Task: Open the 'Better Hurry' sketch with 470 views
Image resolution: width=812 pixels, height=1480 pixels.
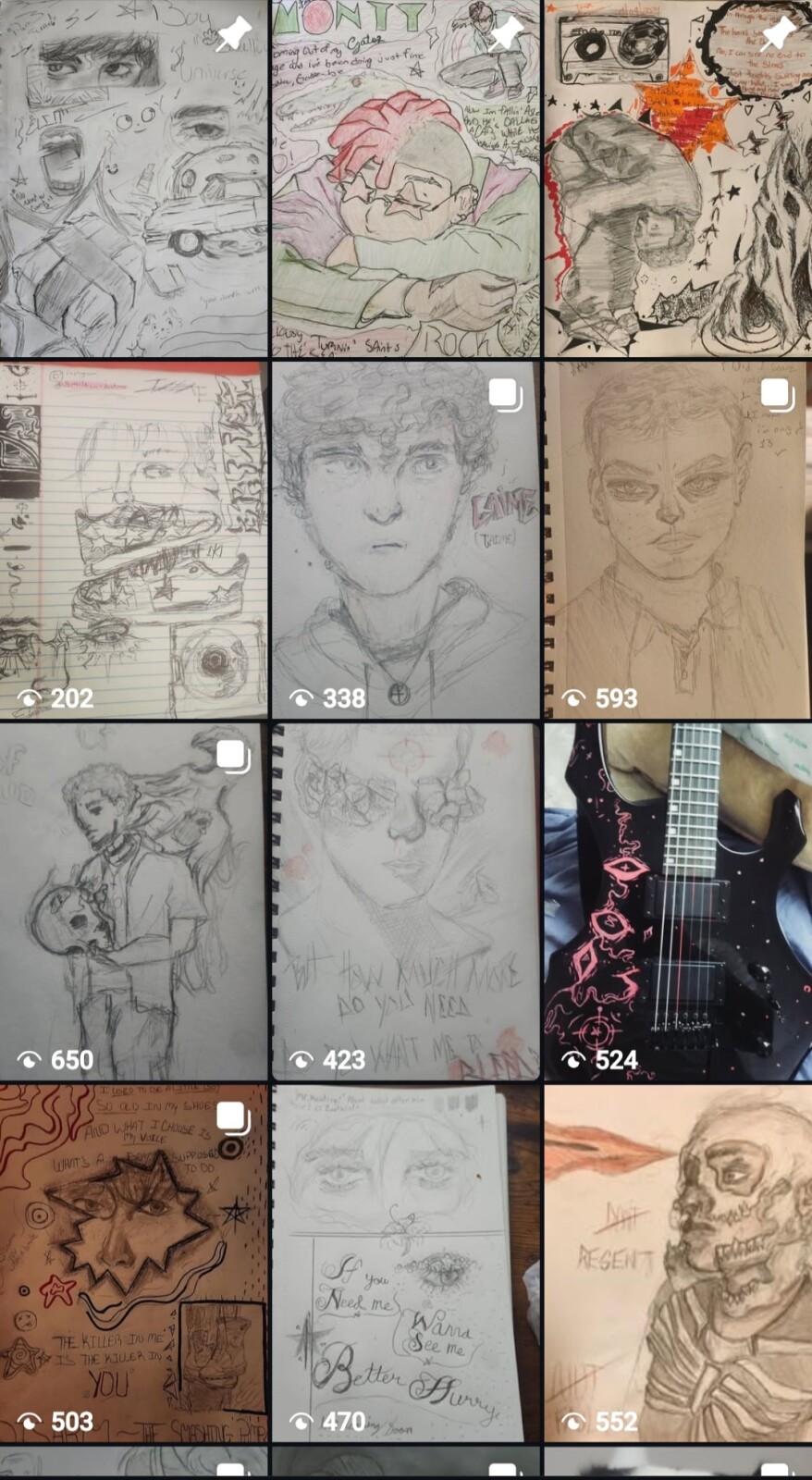Action: pos(405,1264)
